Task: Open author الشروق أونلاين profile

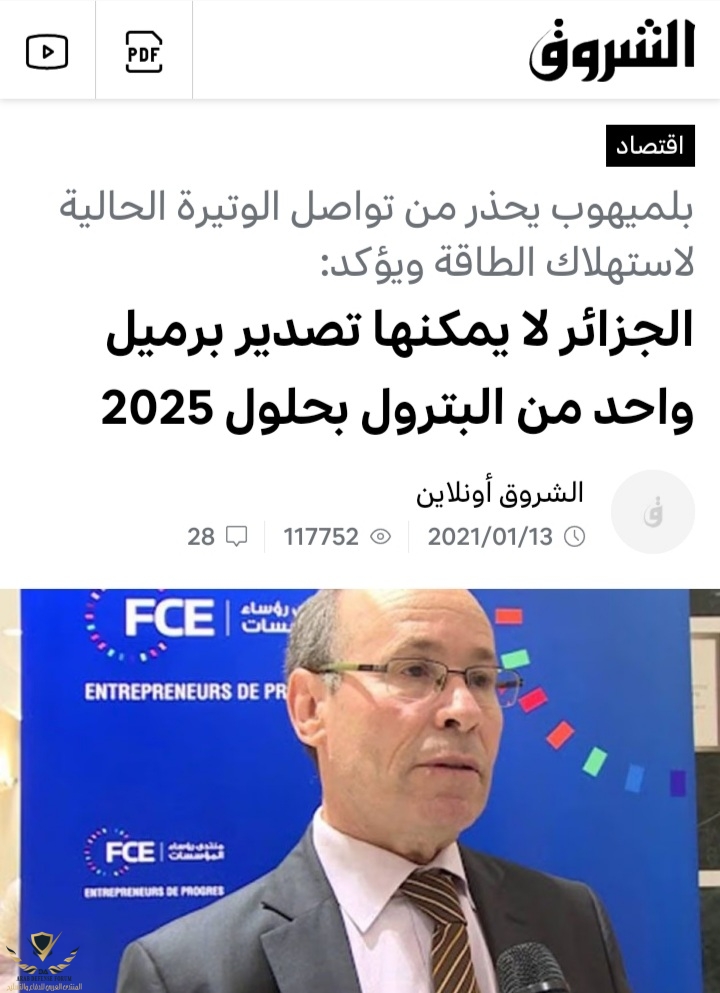Action: (500, 492)
